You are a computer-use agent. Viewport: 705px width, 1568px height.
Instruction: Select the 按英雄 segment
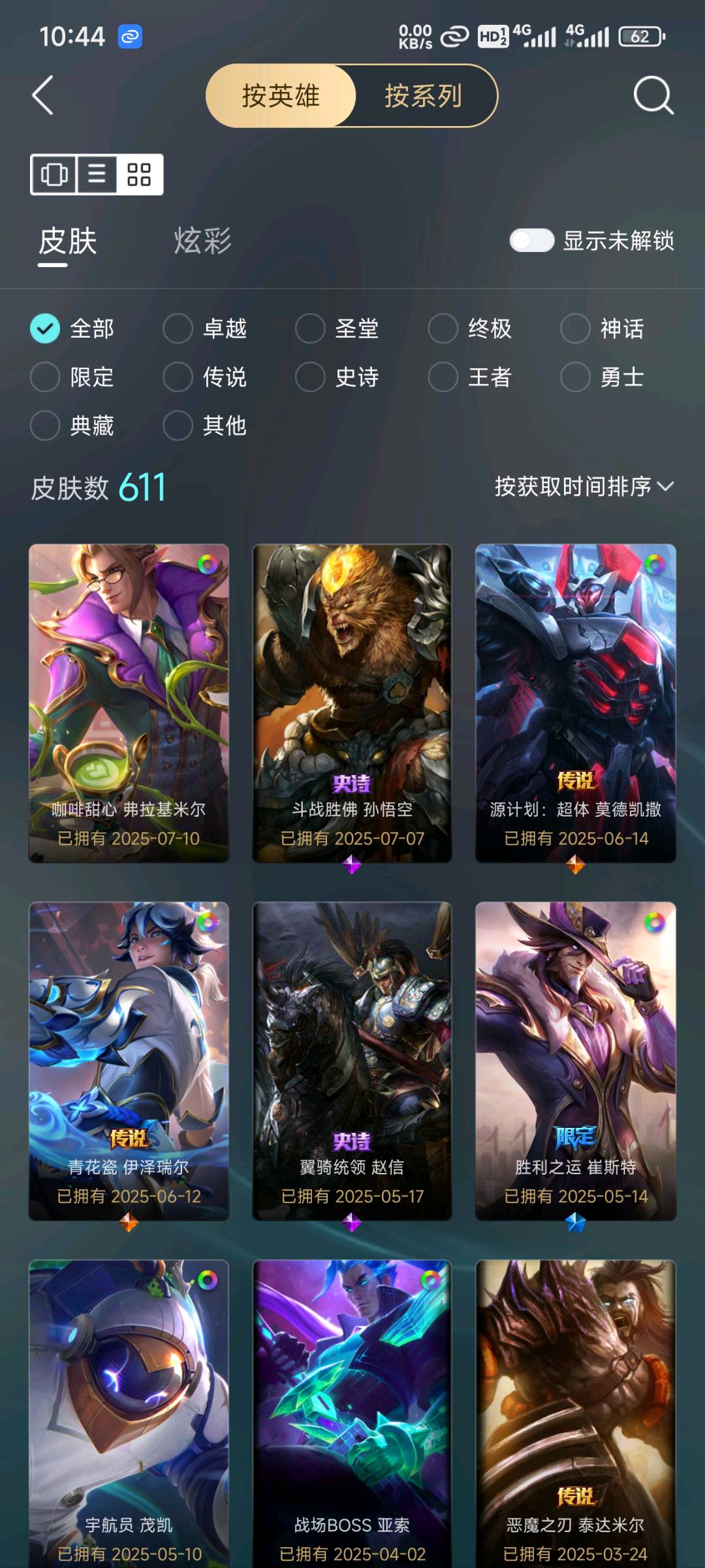tap(281, 95)
